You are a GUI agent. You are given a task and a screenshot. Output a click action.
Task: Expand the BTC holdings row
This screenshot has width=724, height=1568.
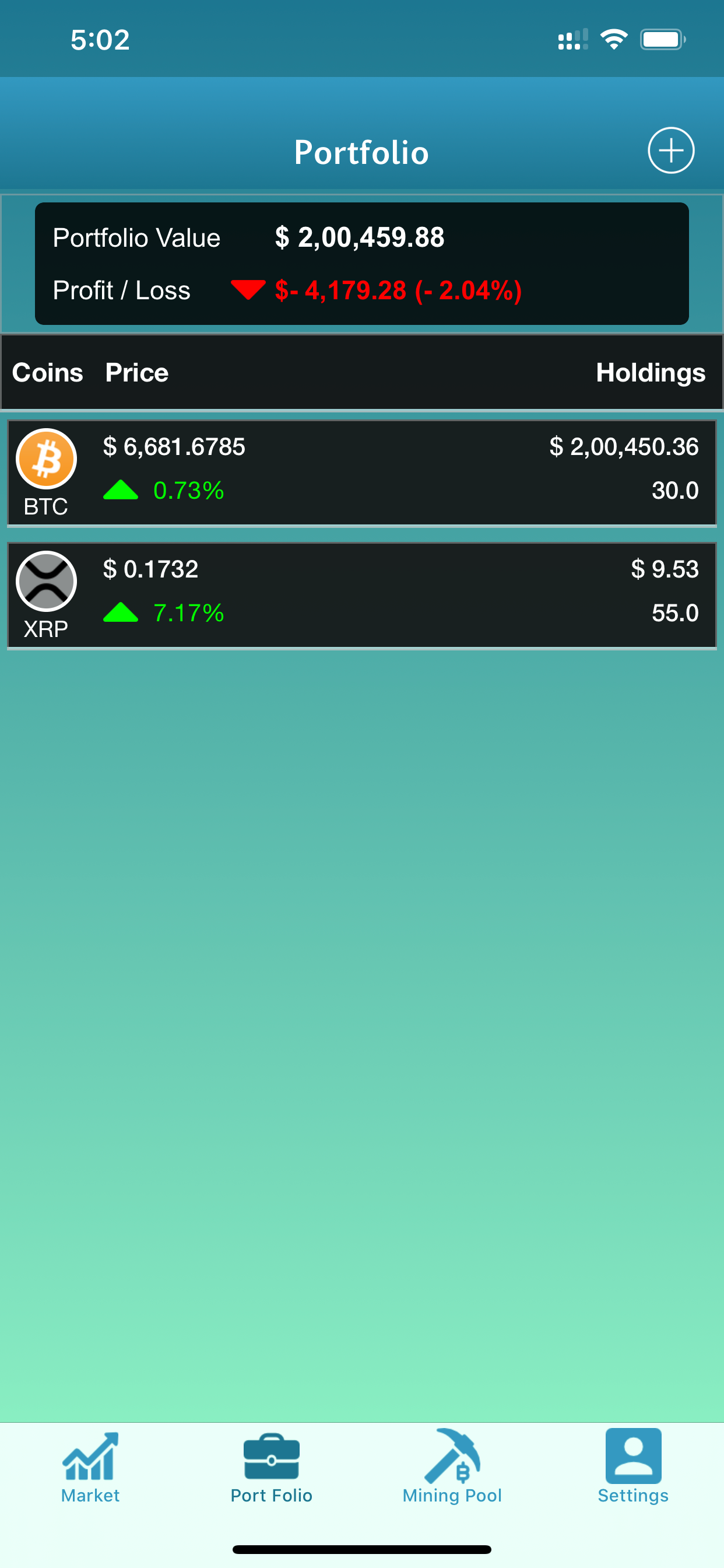[362, 472]
